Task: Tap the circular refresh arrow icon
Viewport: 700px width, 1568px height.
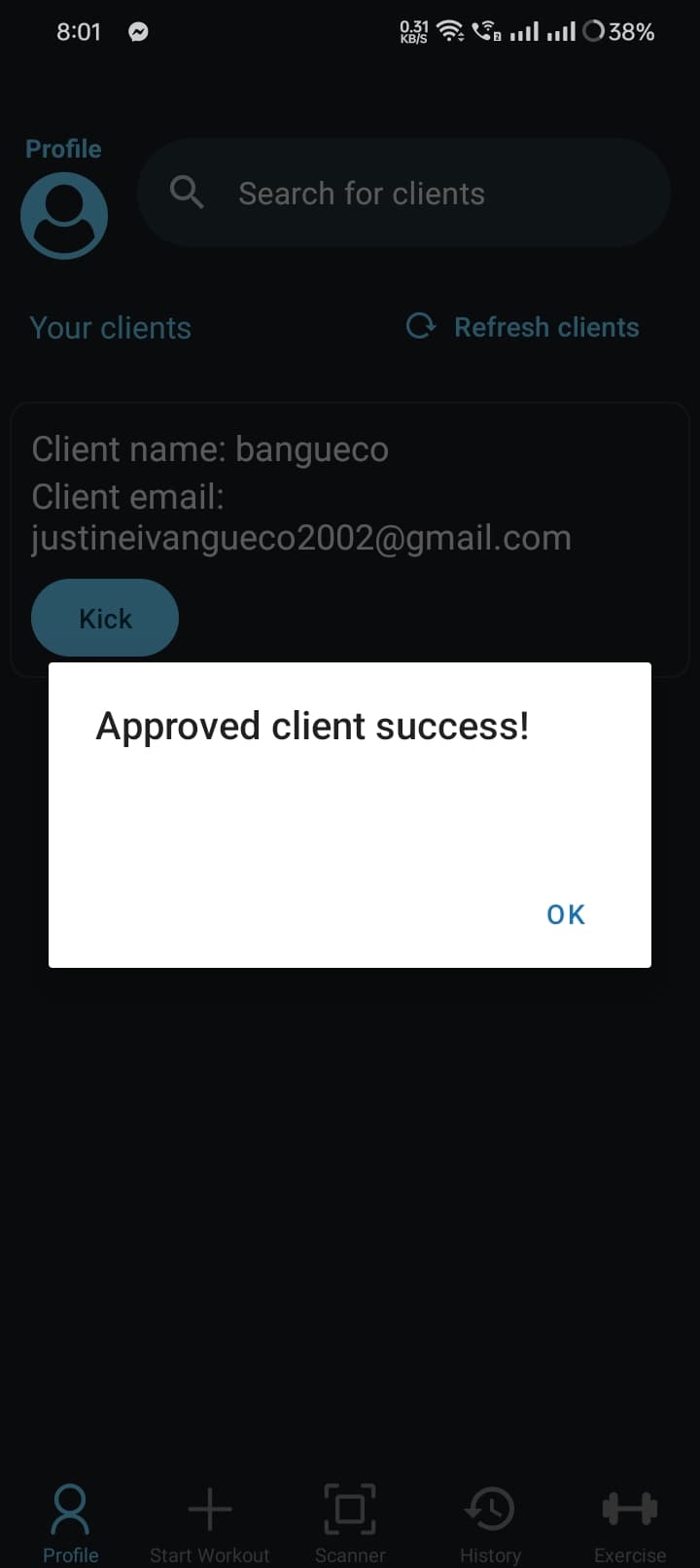Action: (x=420, y=327)
